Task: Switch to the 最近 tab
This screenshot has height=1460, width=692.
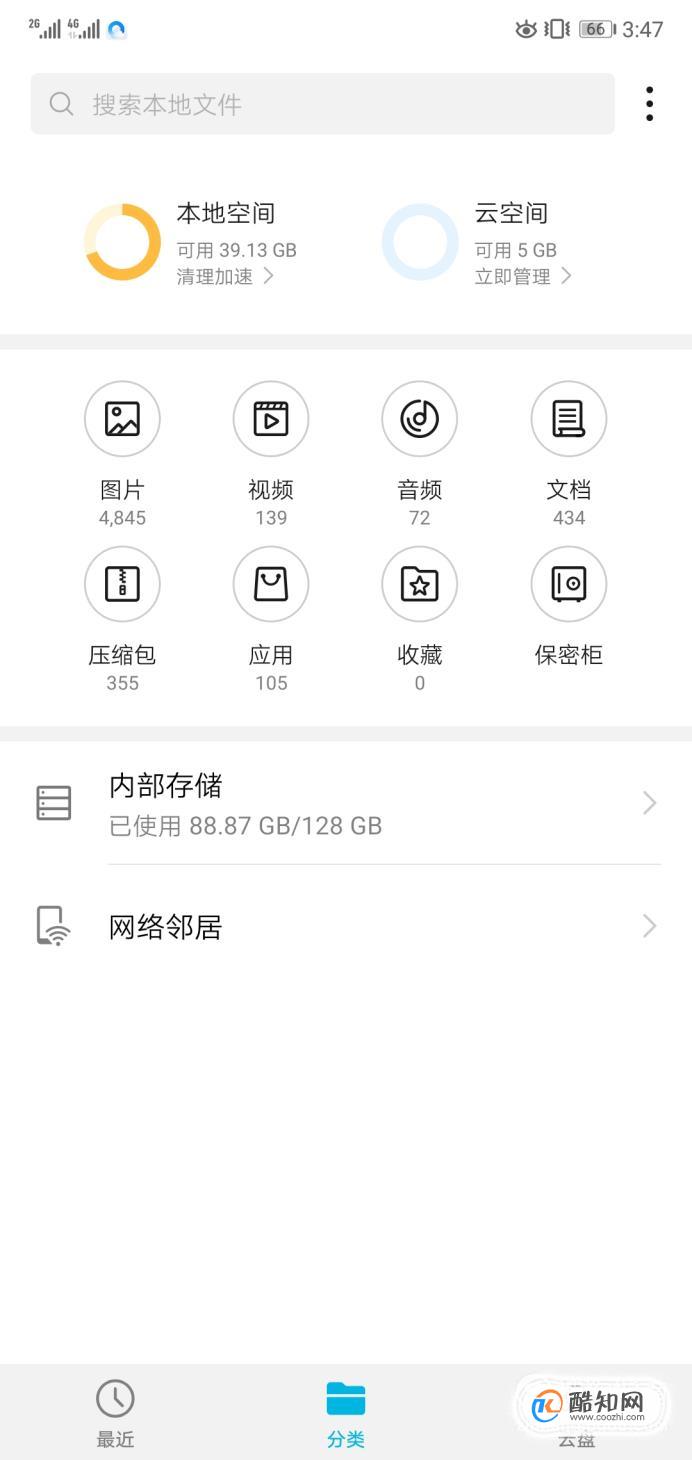Action: 115,1413
